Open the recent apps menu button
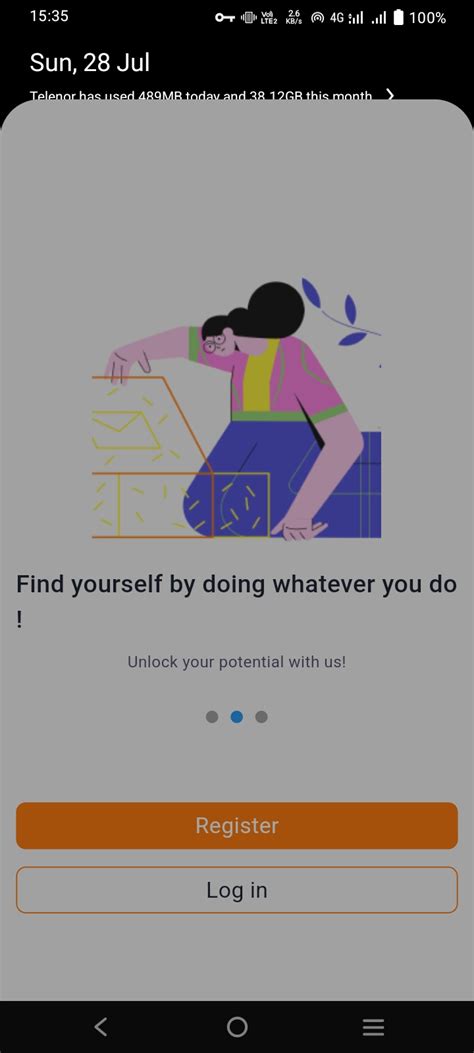Image resolution: width=474 pixels, height=1053 pixels. coord(373,1026)
